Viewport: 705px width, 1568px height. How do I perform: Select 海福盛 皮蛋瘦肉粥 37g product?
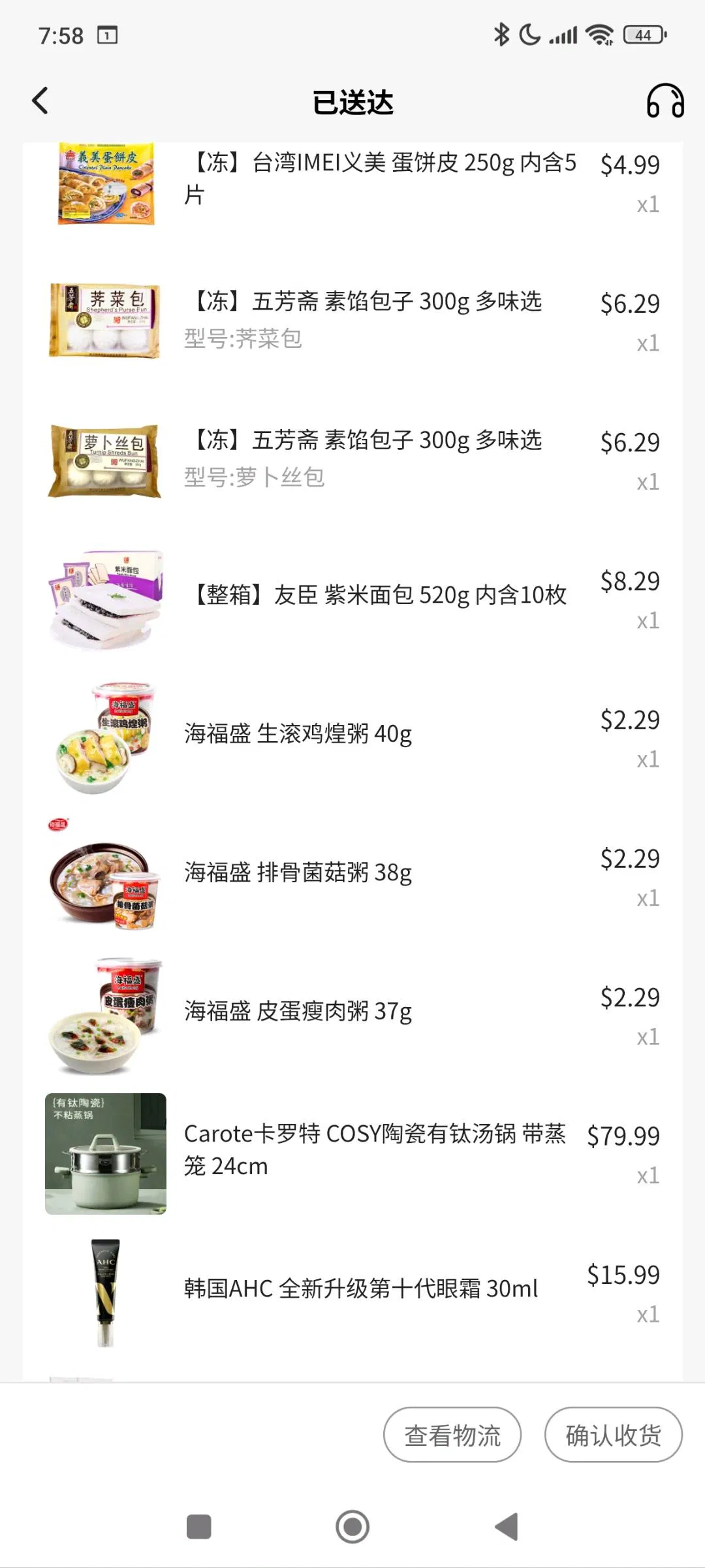click(298, 1011)
